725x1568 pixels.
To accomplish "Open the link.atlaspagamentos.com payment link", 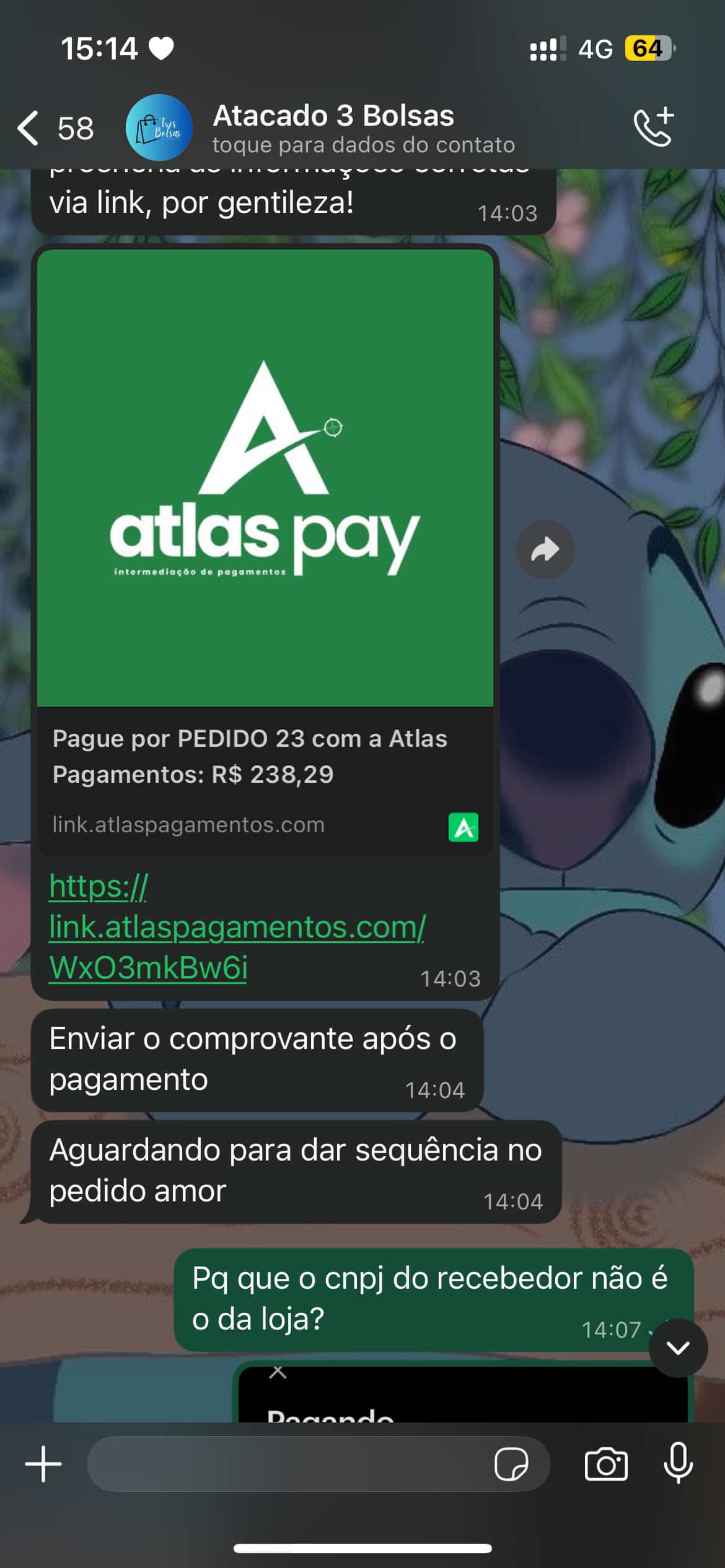I will pyautogui.click(x=237, y=927).
